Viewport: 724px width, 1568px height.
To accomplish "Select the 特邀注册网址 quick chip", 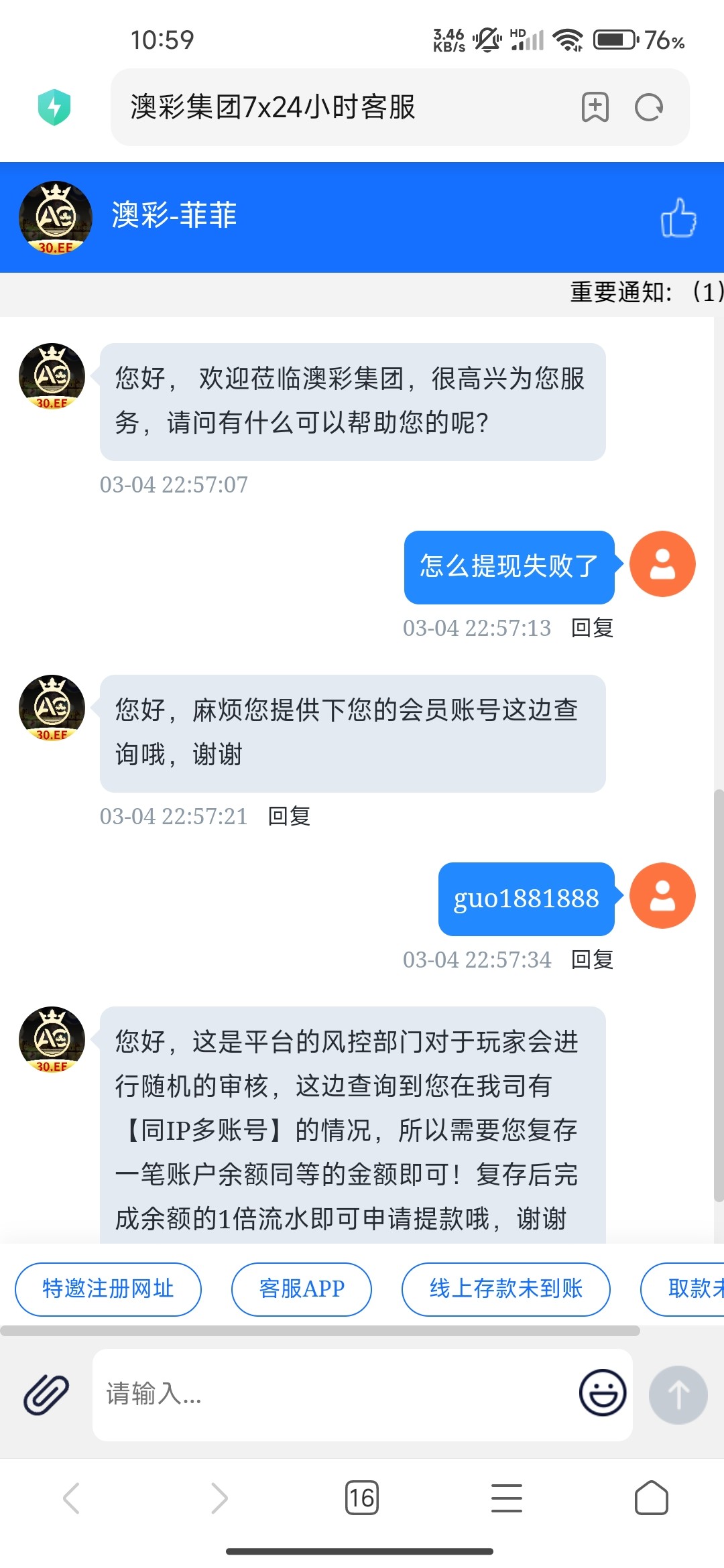I will 108,1289.
